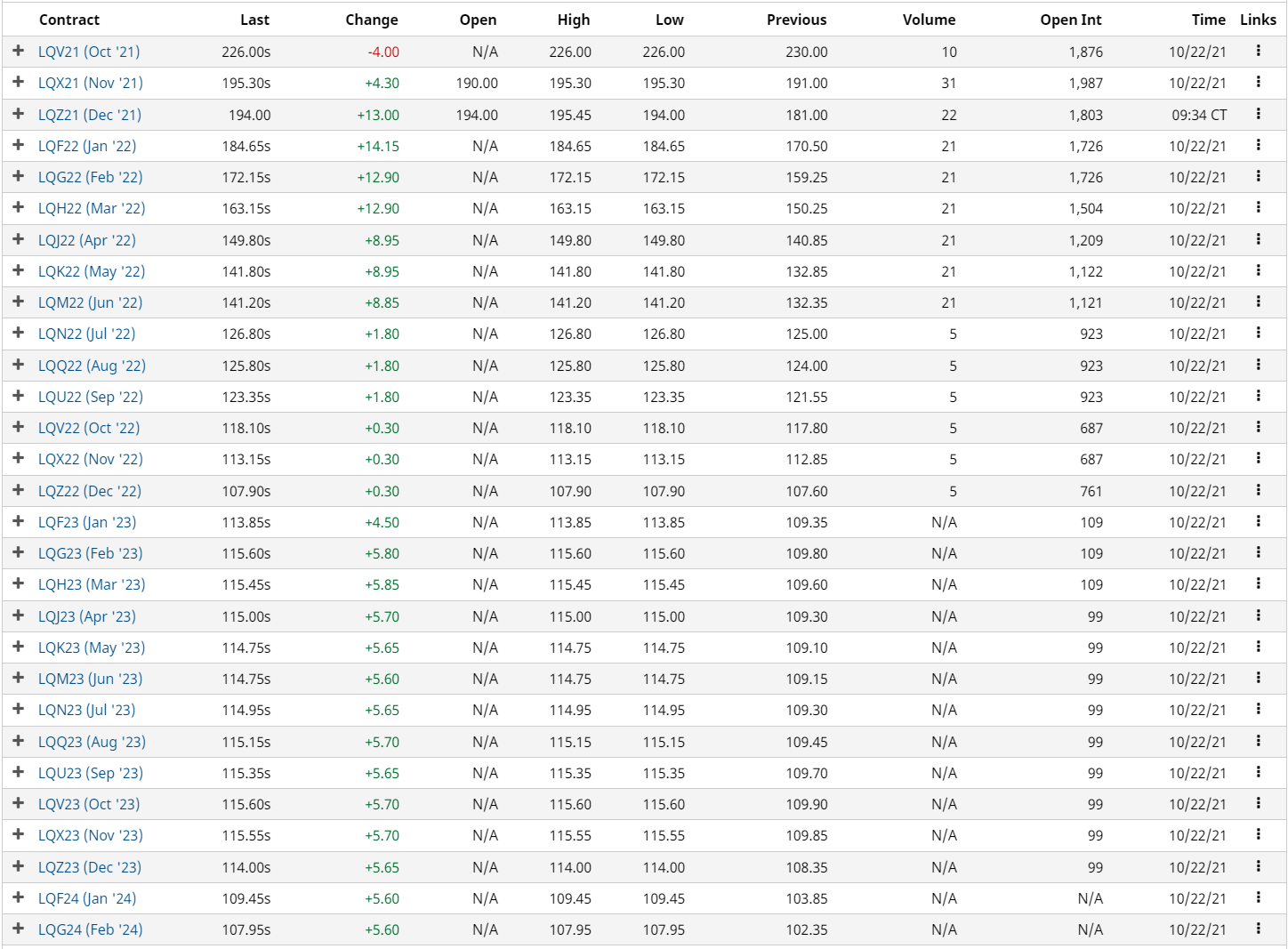Expand the LQK22 (May '22) row
The height and width of the screenshot is (949, 1288).
(18, 270)
